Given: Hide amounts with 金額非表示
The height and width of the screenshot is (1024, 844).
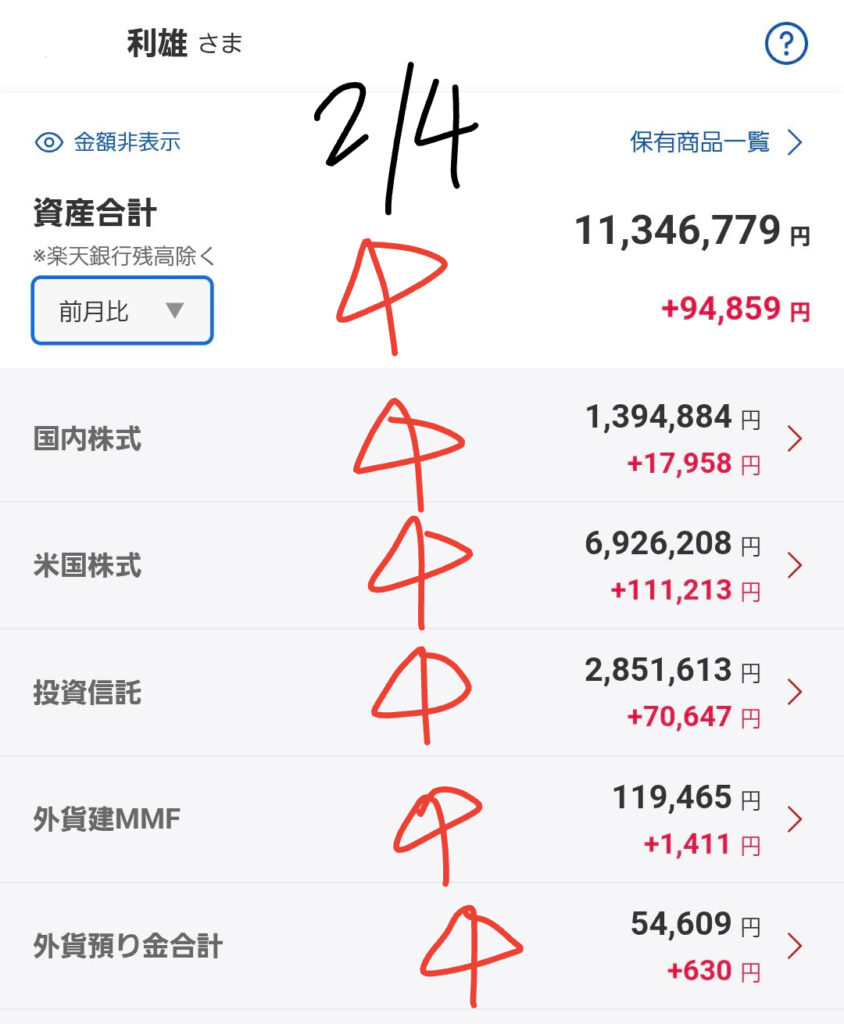Looking at the screenshot, I should [x=108, y=142].
